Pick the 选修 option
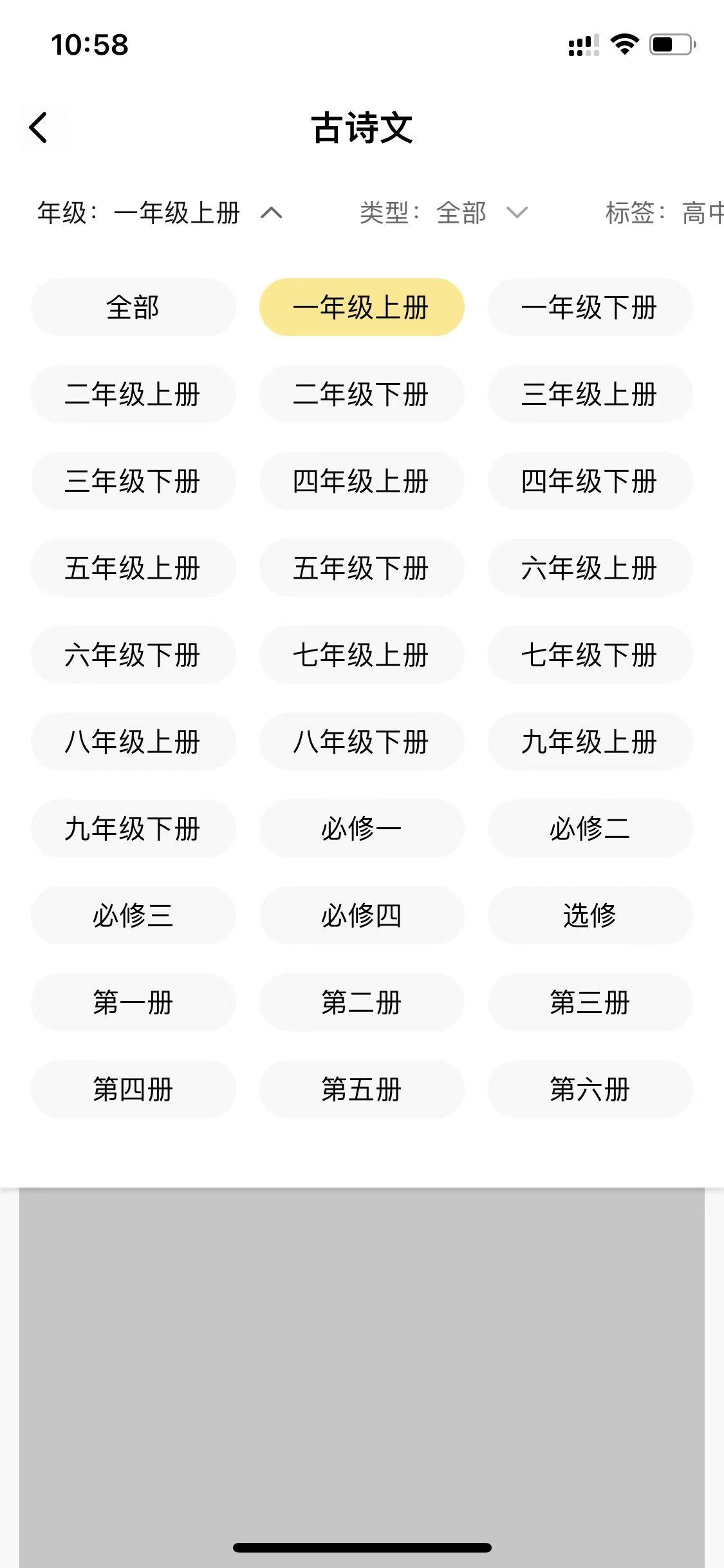Image resolution: width=724 pixels, height=1568 pixels. (590, 915)
